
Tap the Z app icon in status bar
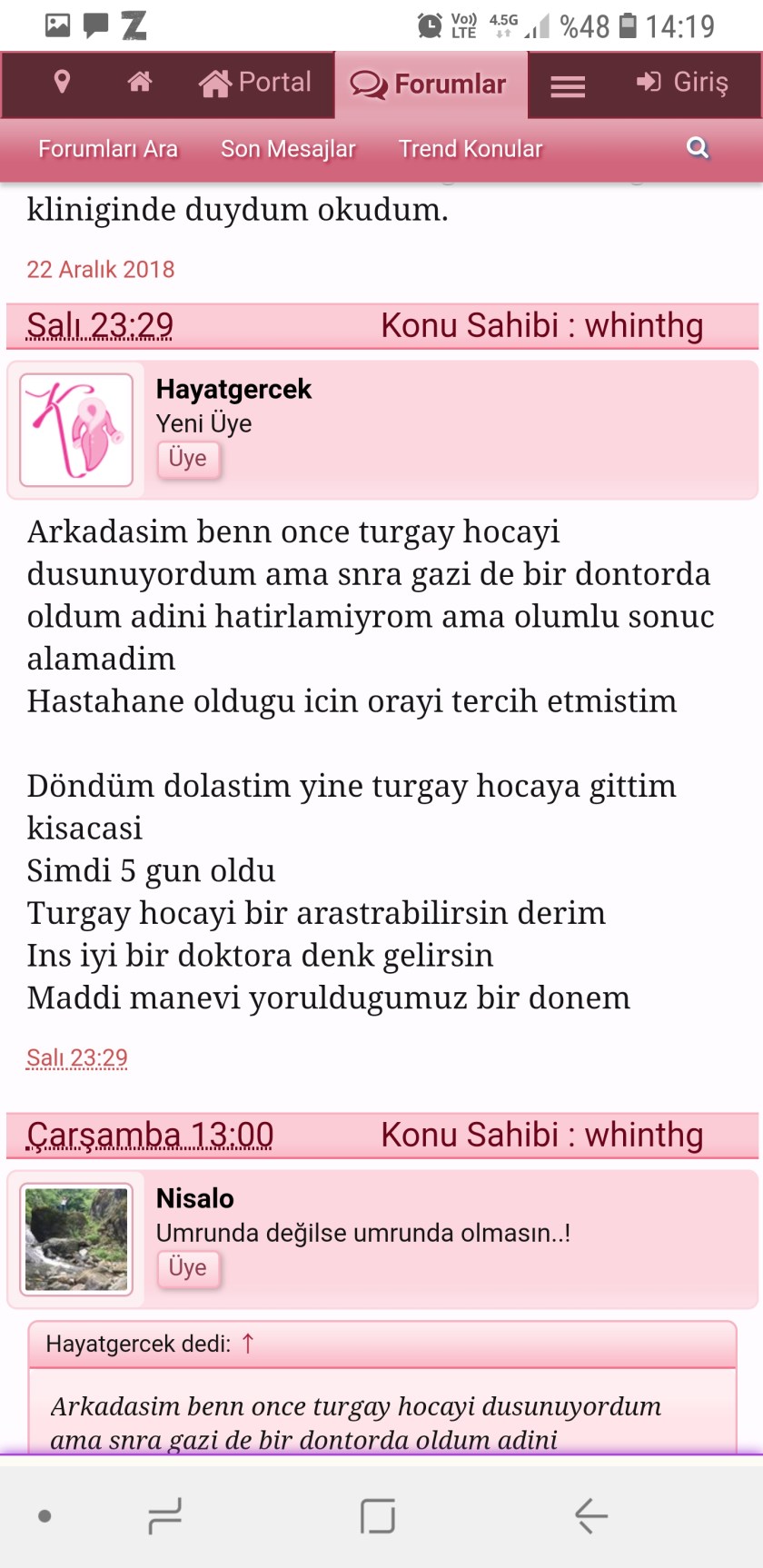pyautogui.click(x=136, y=26)
